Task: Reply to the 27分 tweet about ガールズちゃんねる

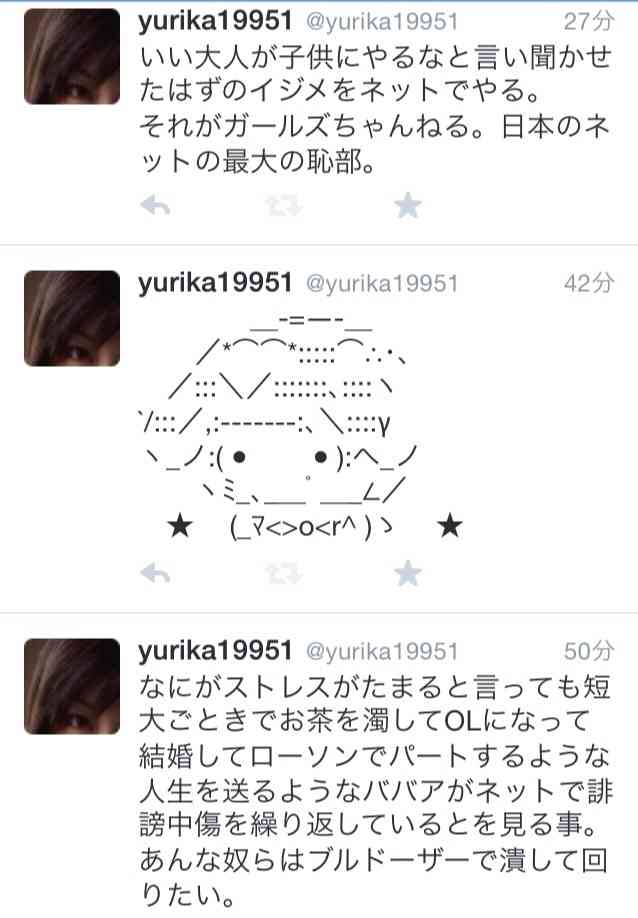Action: click(x=154, y=206)
